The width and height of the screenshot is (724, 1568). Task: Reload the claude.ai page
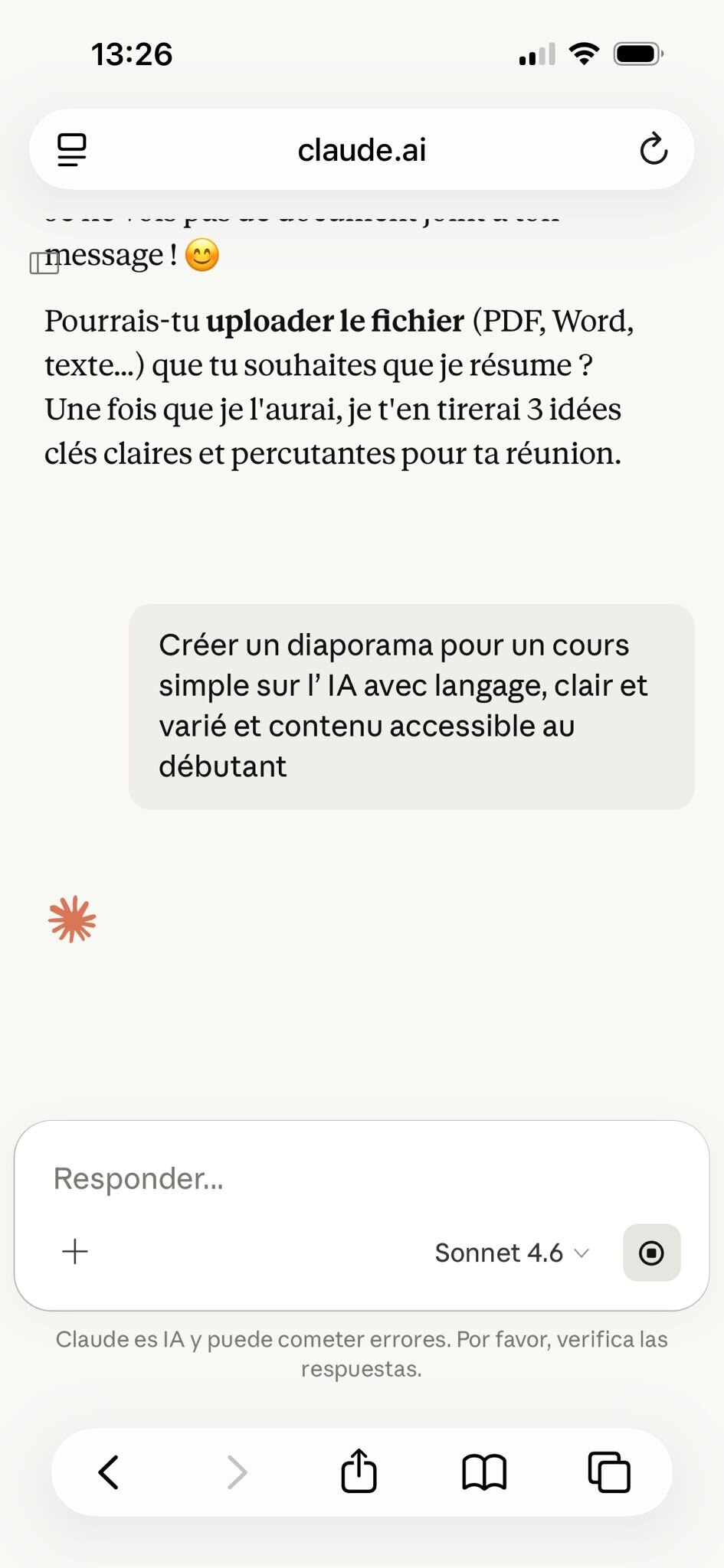[x=654, y=149]
